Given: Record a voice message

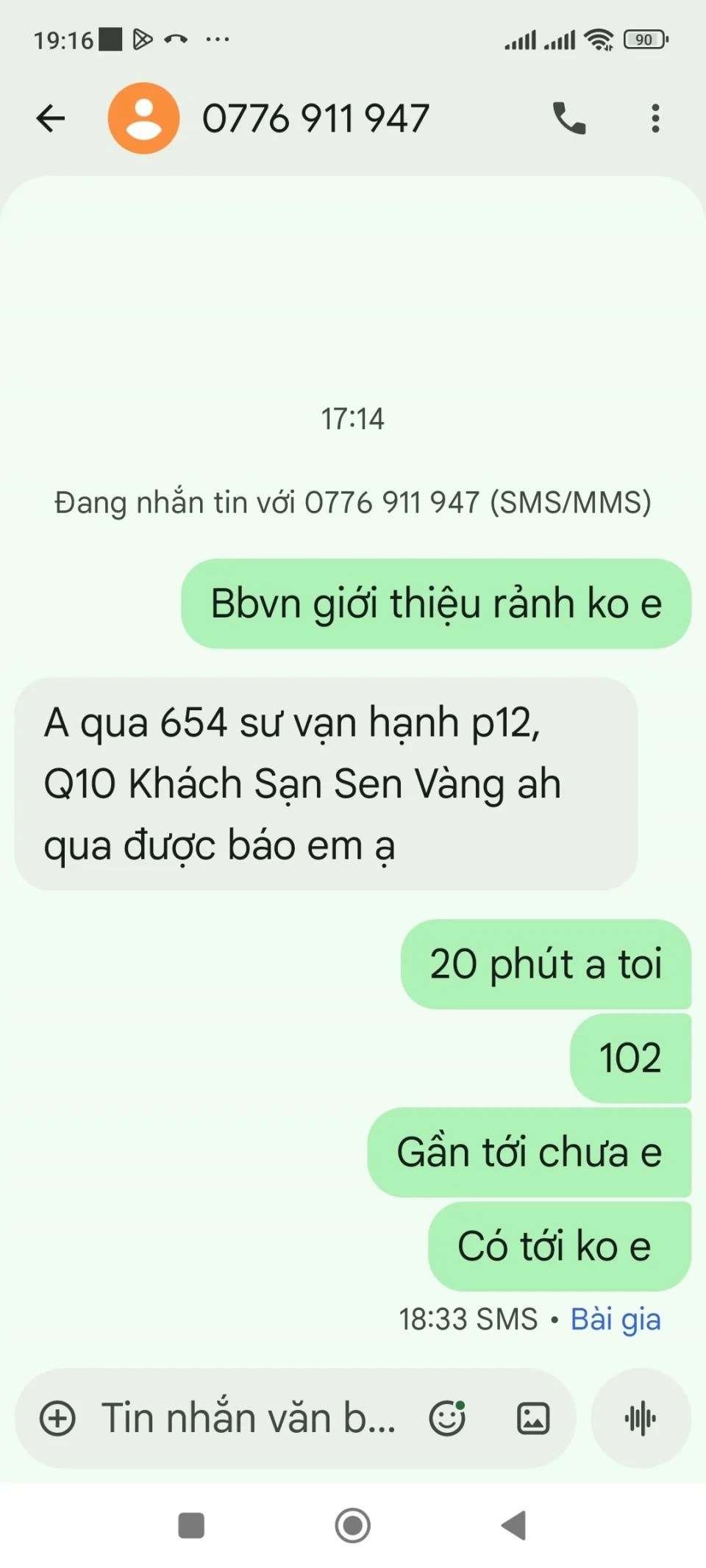Looking at the screenshot, I should [x=641, y=1418].
